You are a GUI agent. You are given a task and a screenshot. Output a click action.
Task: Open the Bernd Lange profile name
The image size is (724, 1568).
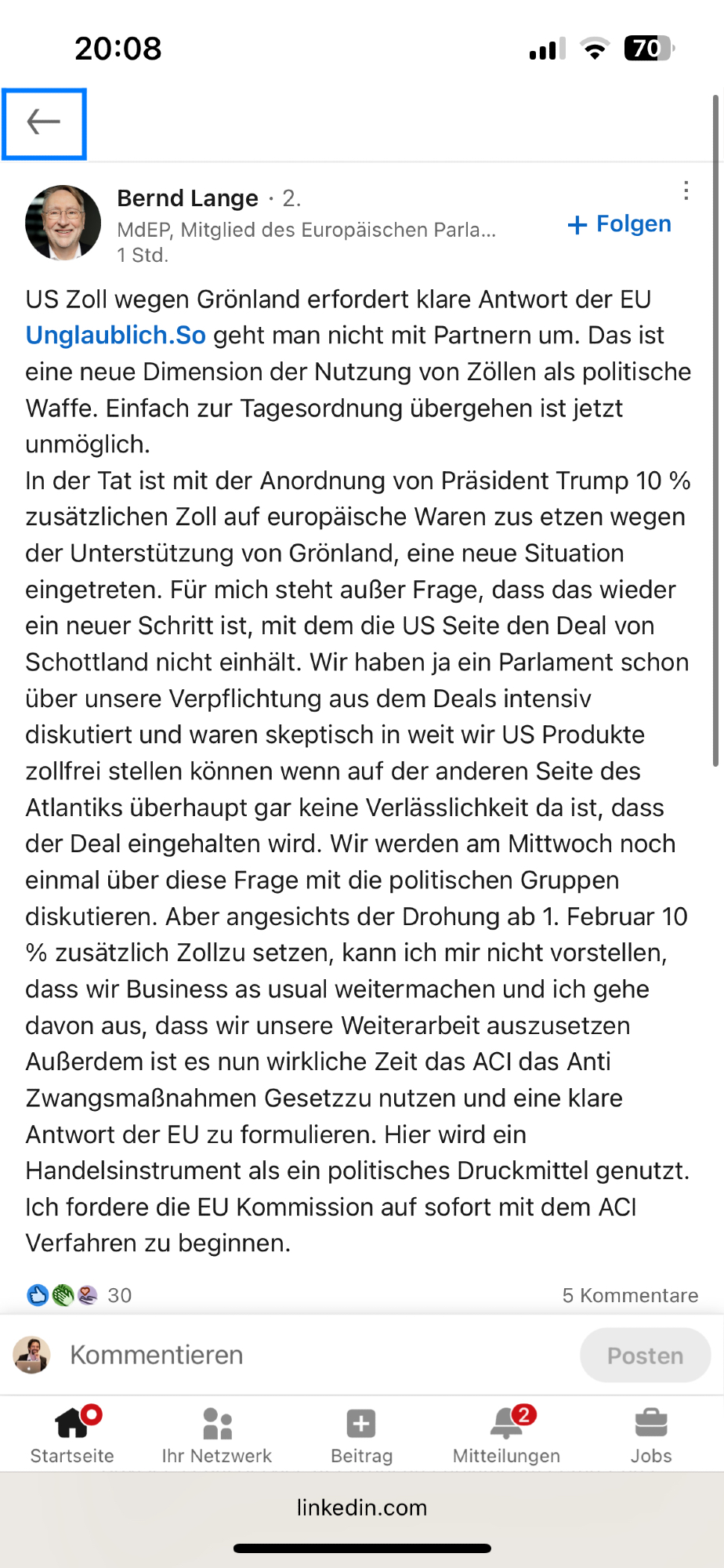point(187,198)
